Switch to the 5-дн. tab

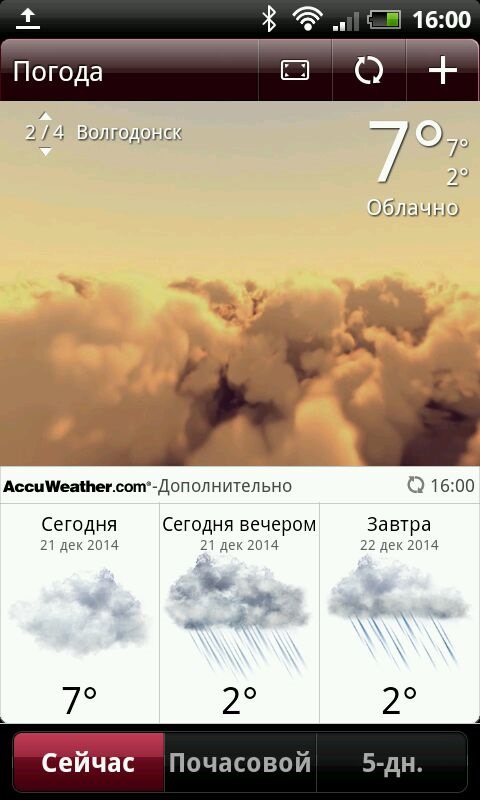tap(392, 763)
